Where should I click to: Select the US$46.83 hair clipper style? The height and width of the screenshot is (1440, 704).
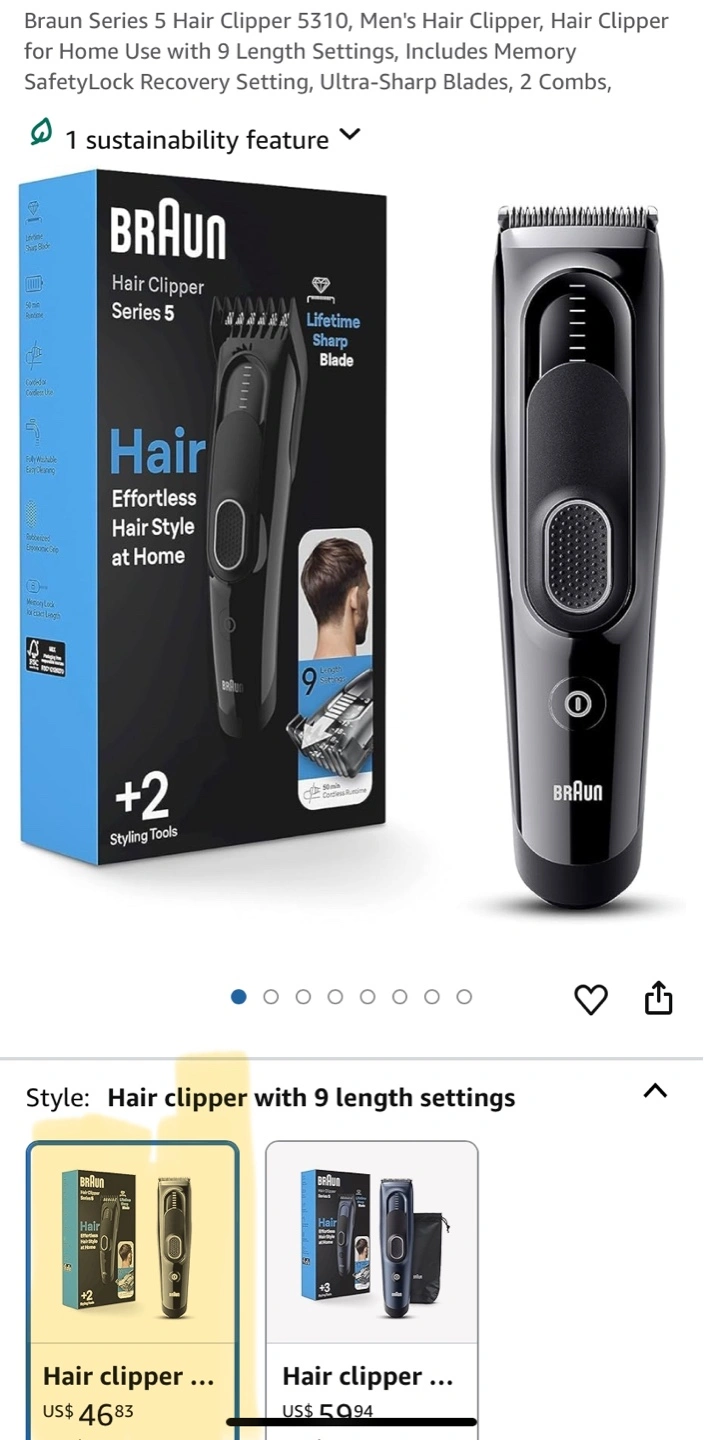pyautogui.click(x=133, y=1290)
